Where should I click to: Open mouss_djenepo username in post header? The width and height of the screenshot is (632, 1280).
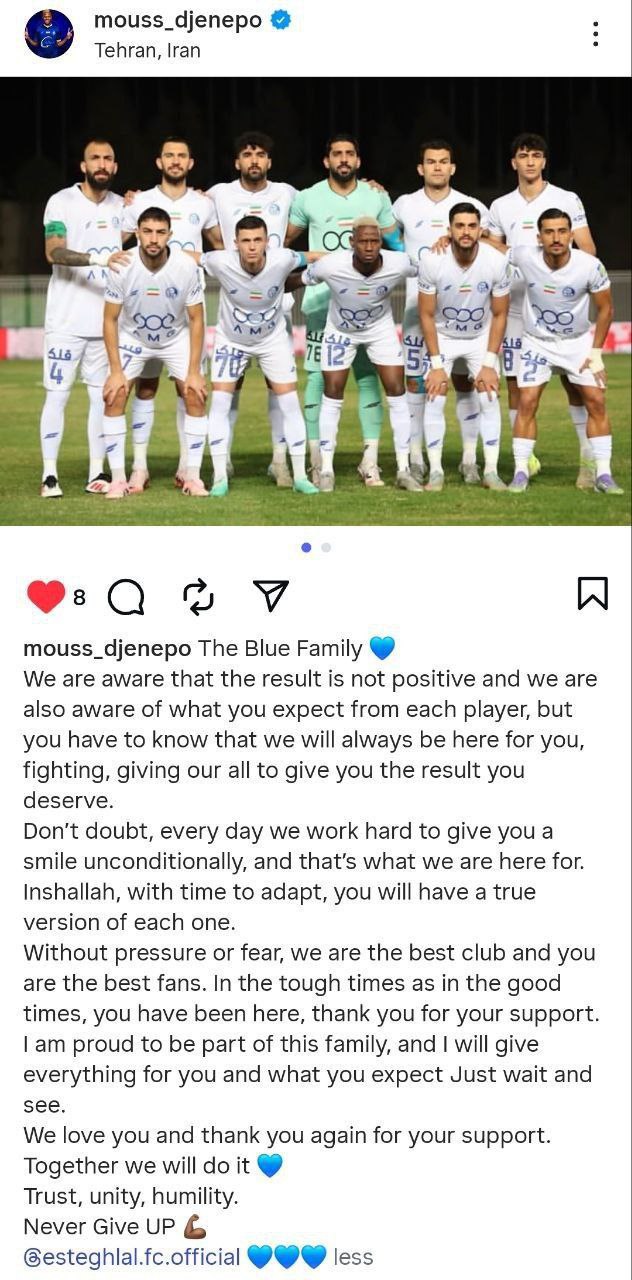coord(177,20)
